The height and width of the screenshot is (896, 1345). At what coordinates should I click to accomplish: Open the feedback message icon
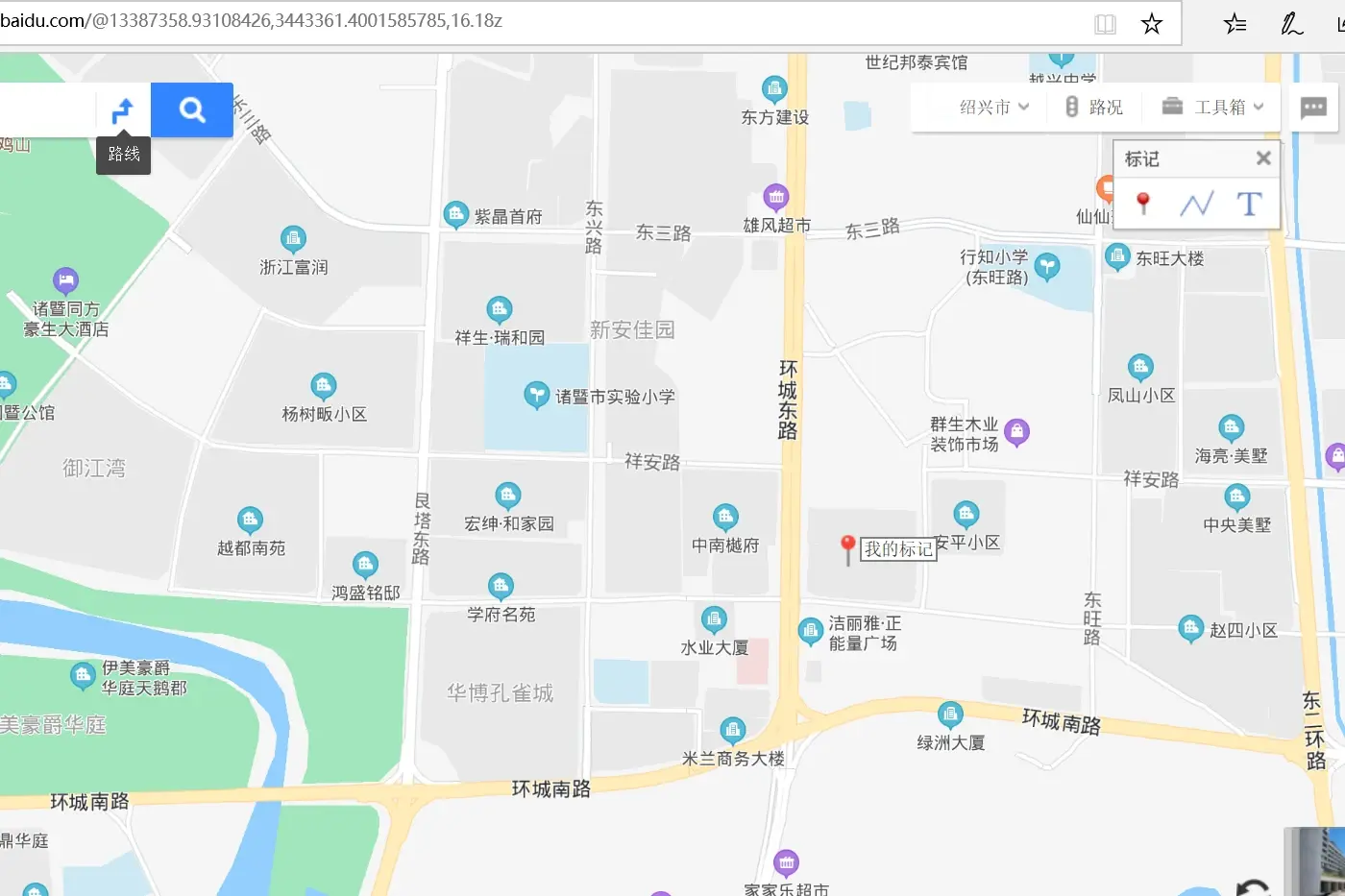[x=1313, y=107]
